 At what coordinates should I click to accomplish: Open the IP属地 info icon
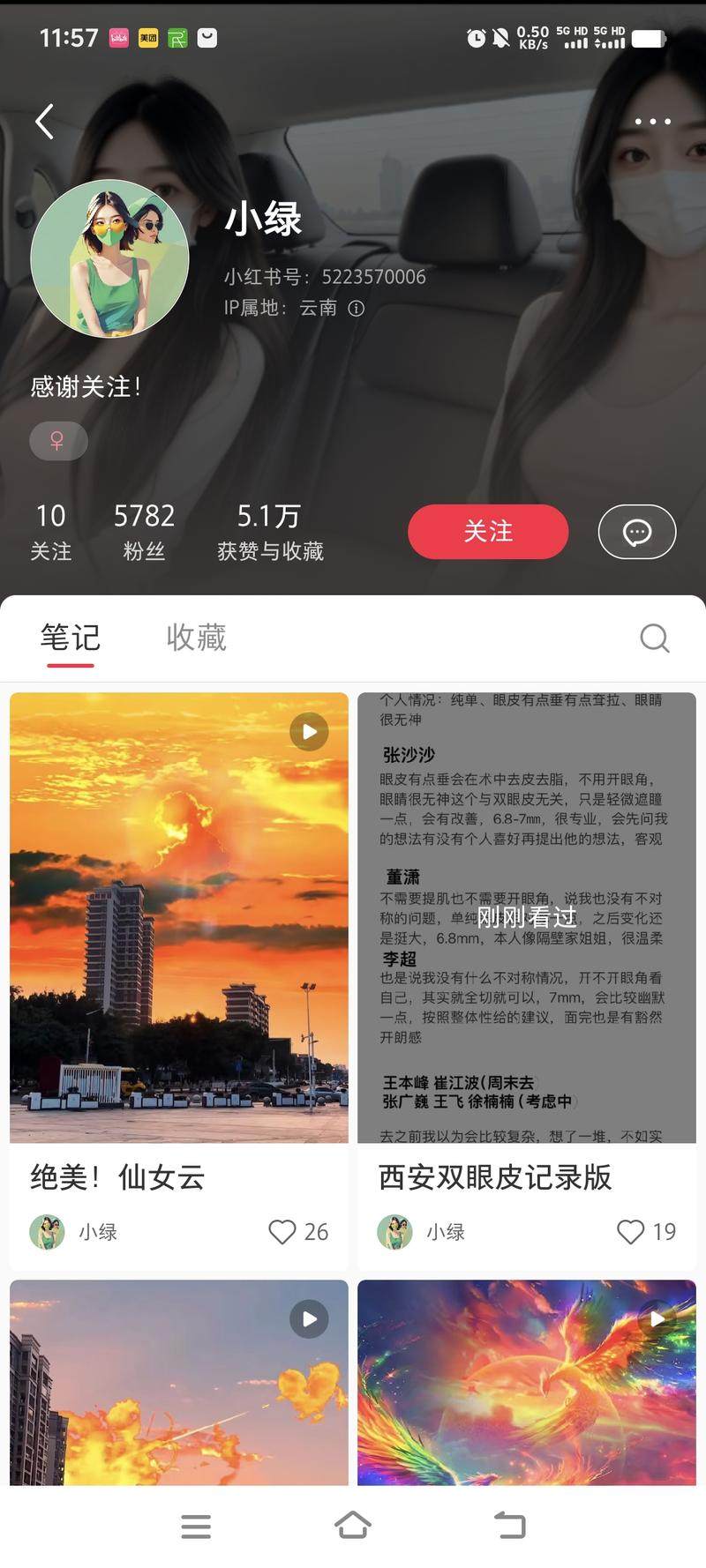coord(357,308)
